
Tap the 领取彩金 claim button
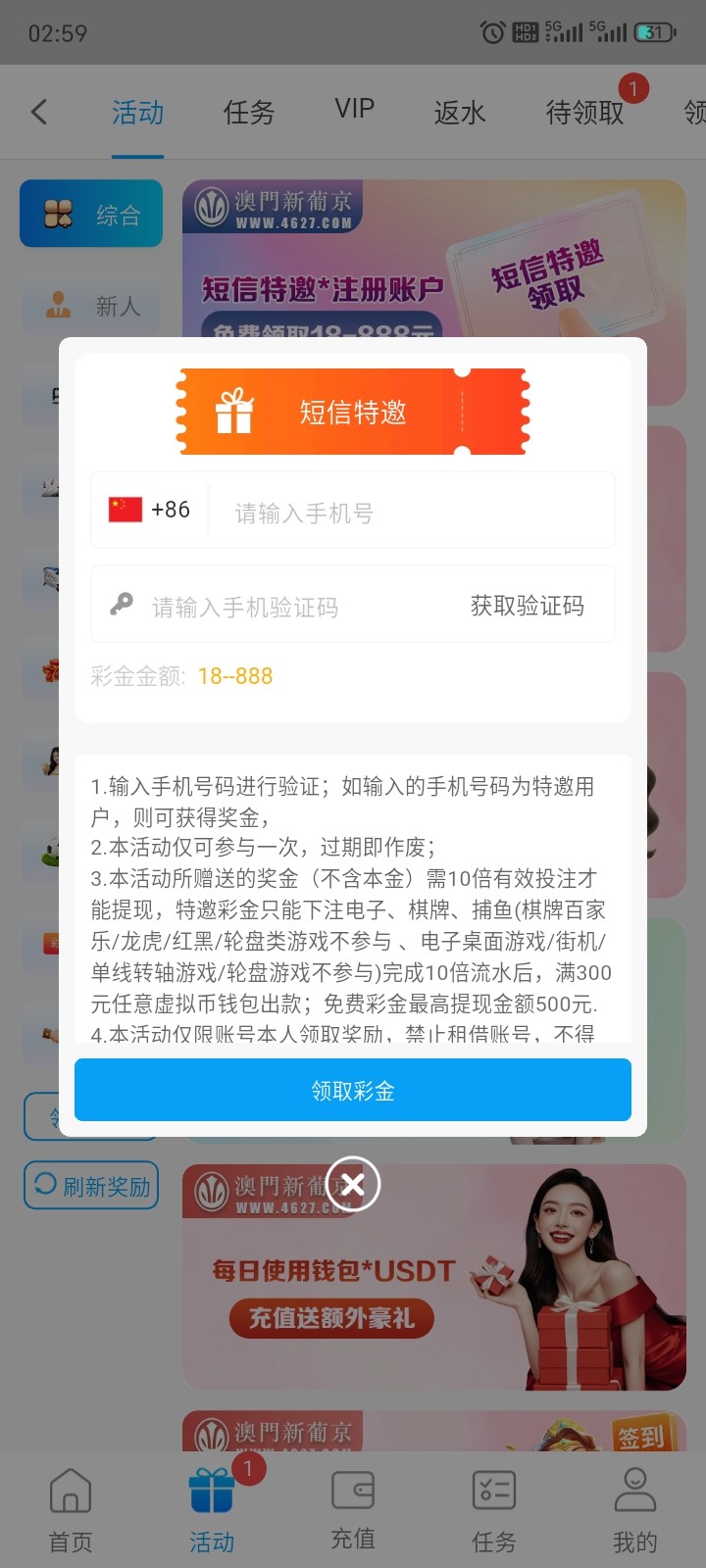click(x=353, y=1090)
